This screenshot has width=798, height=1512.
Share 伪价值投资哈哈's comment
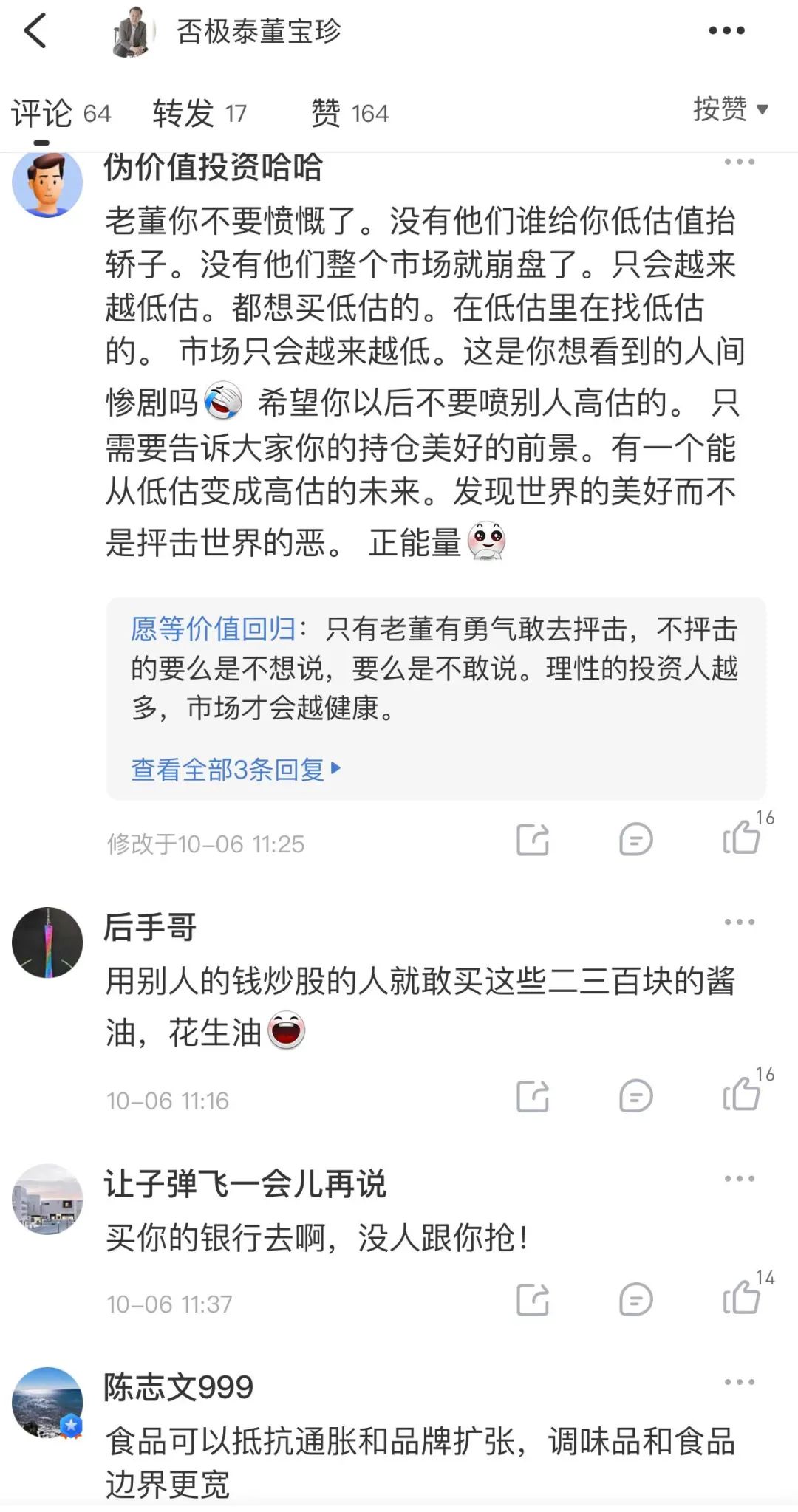[x=532, y=839]
